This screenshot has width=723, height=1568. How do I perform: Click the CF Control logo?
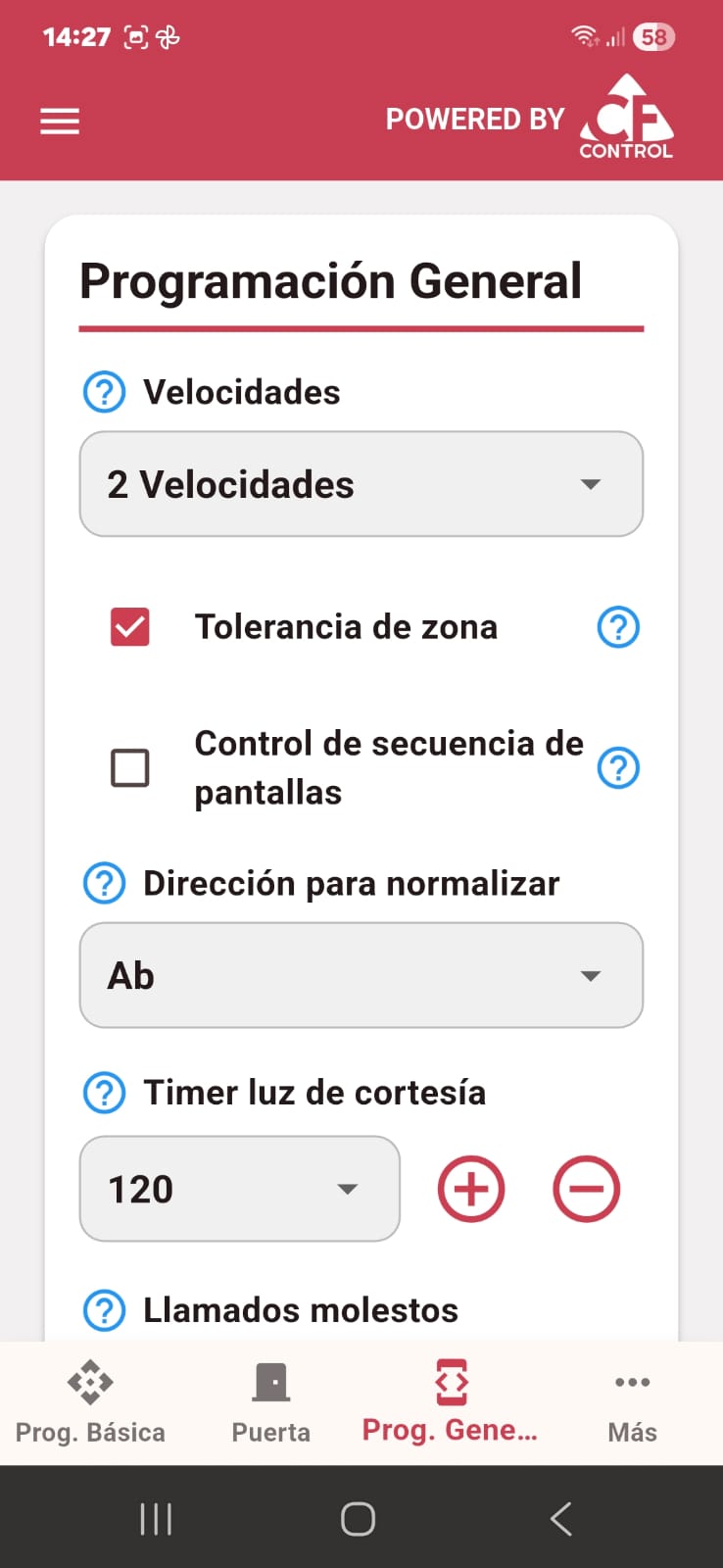(625, 118)
